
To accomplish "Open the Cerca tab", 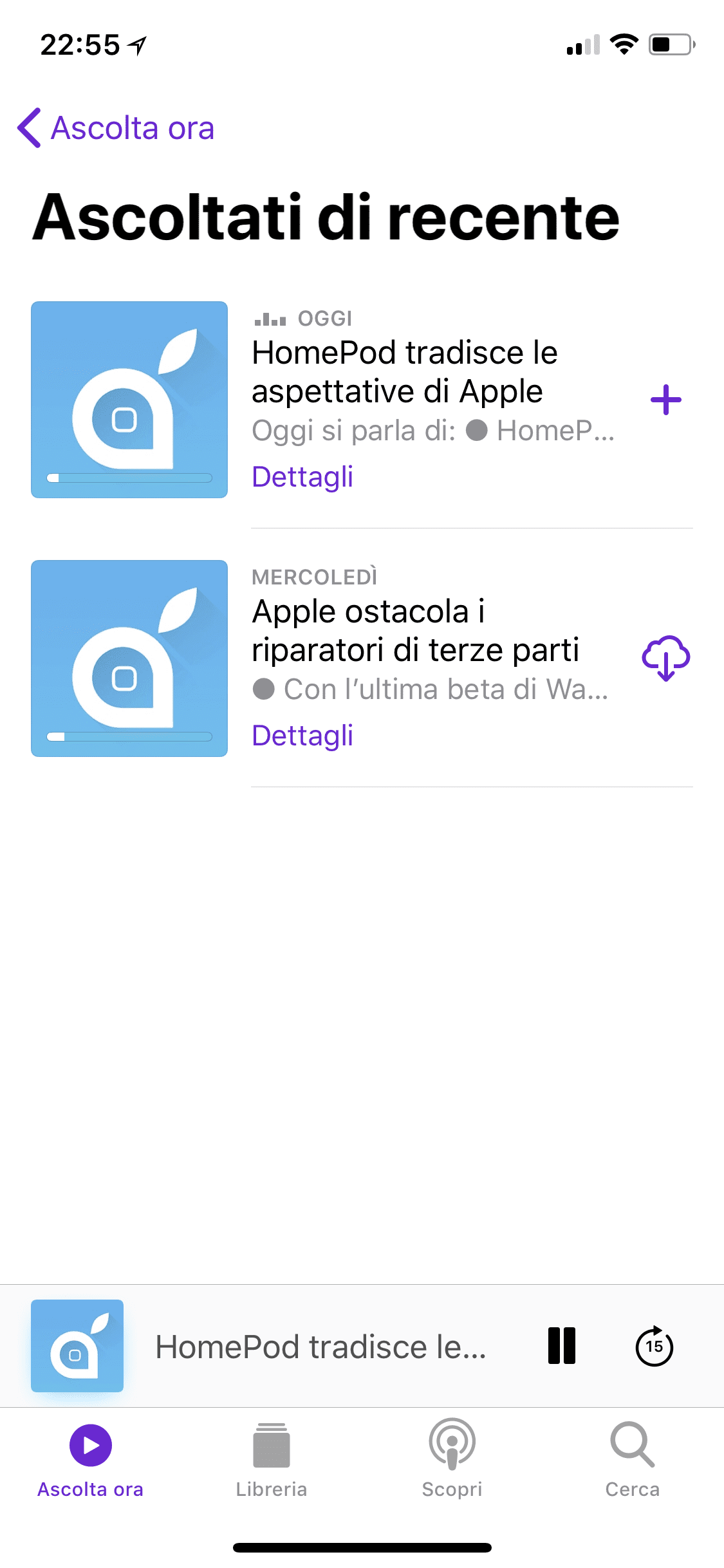I will [x=633, y=1461].
